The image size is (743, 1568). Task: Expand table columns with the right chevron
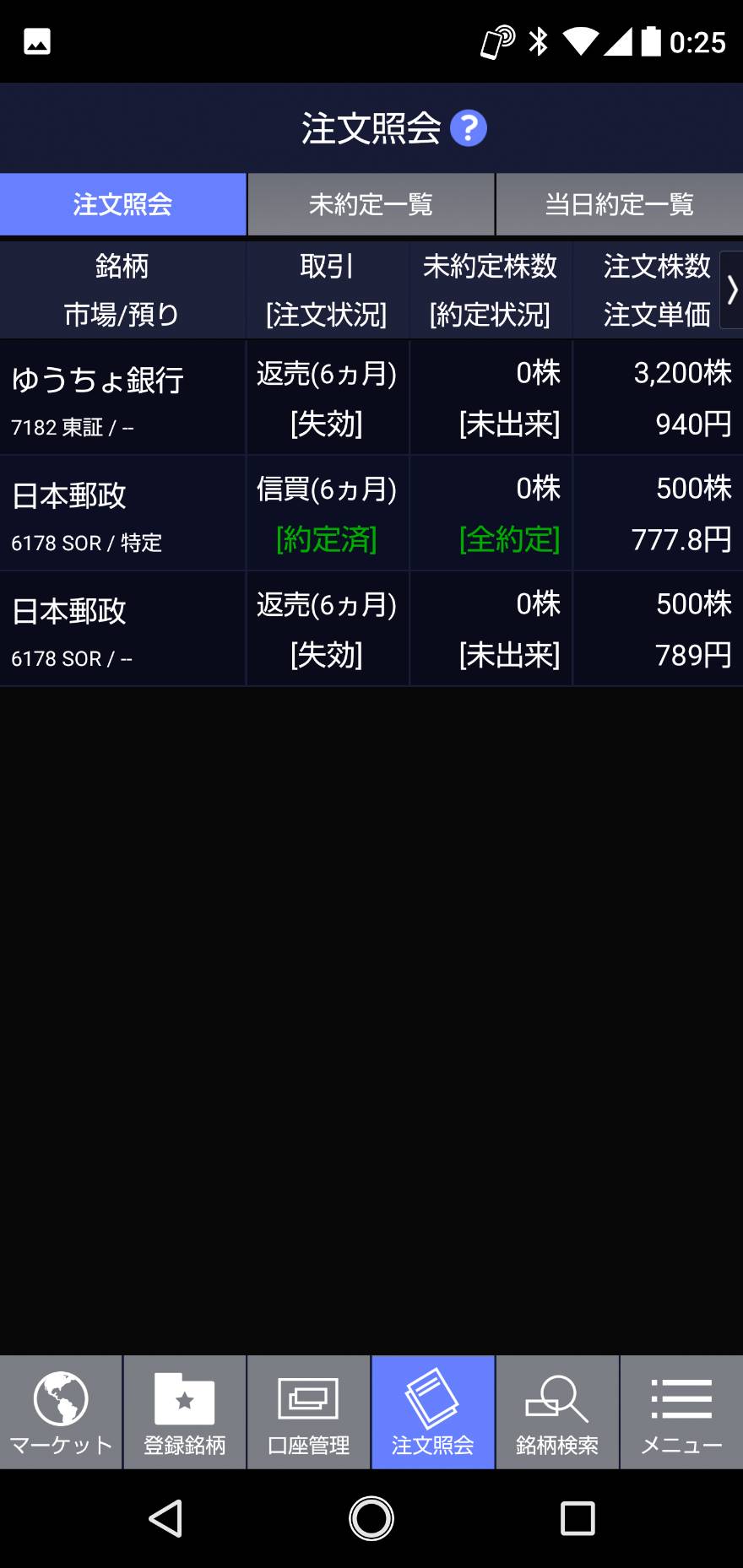click(x=731, y=290)
